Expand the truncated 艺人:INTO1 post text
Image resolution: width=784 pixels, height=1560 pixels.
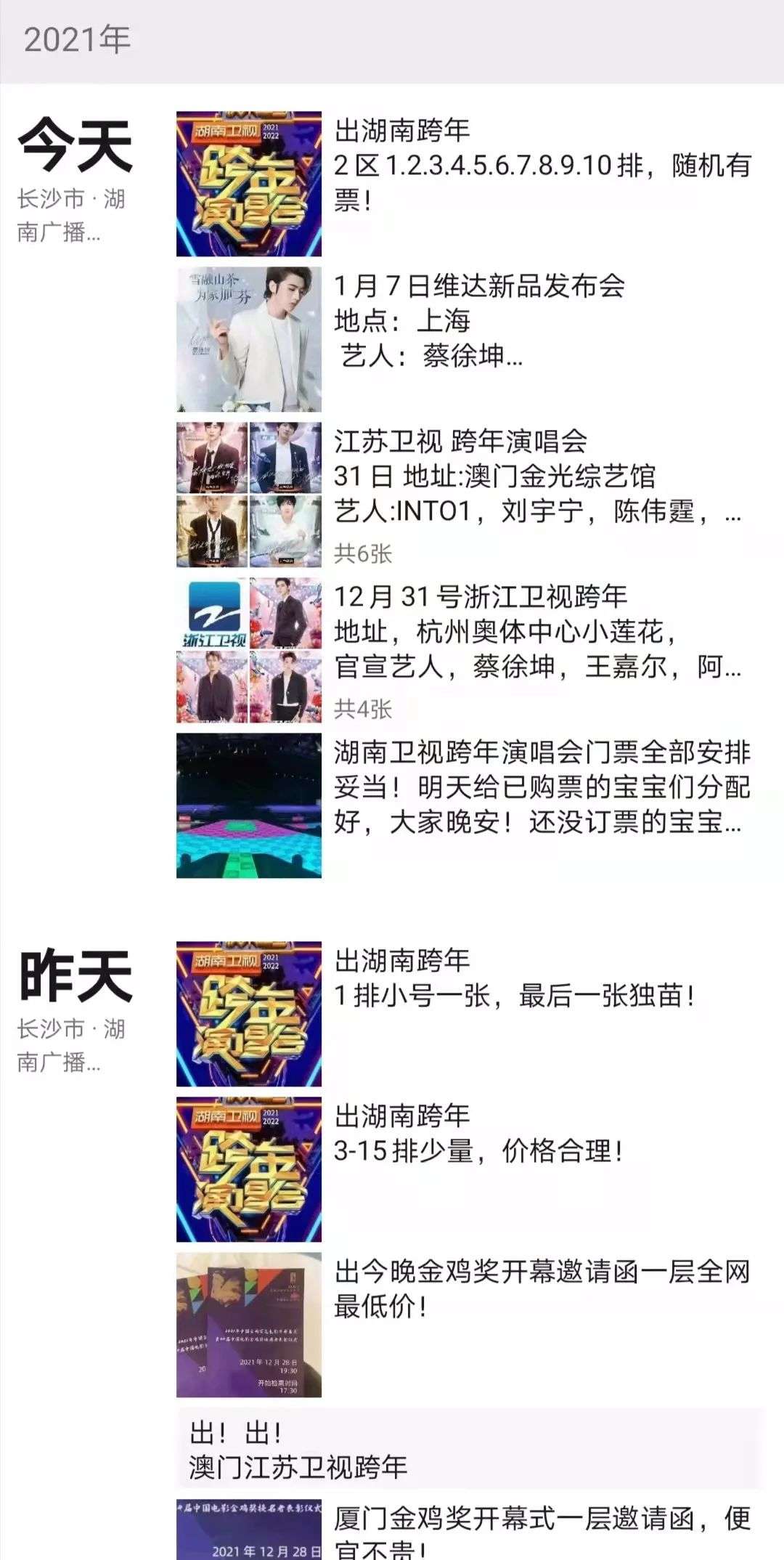(x=537, y=512)
